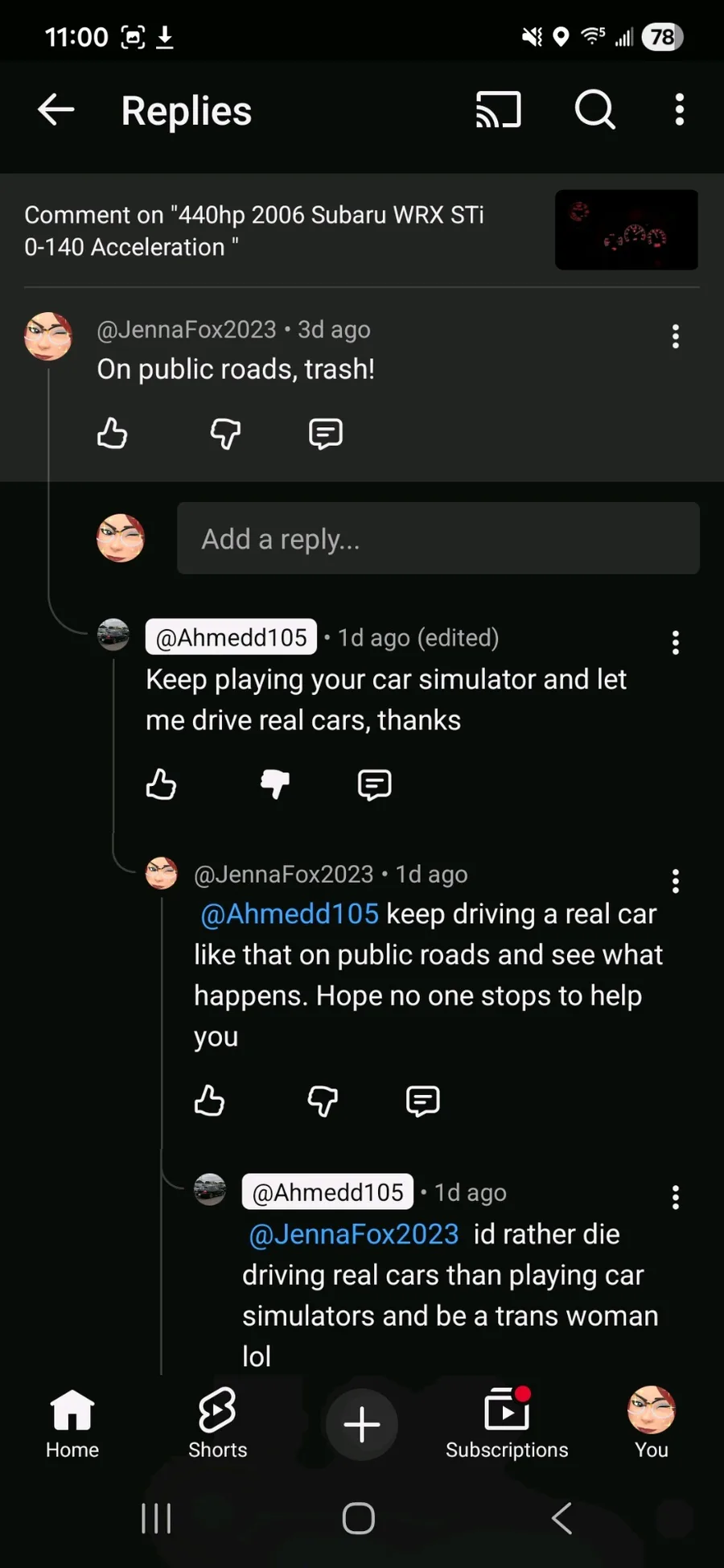Dislike the "keep driving a real car" reply

pos(323,1101)
